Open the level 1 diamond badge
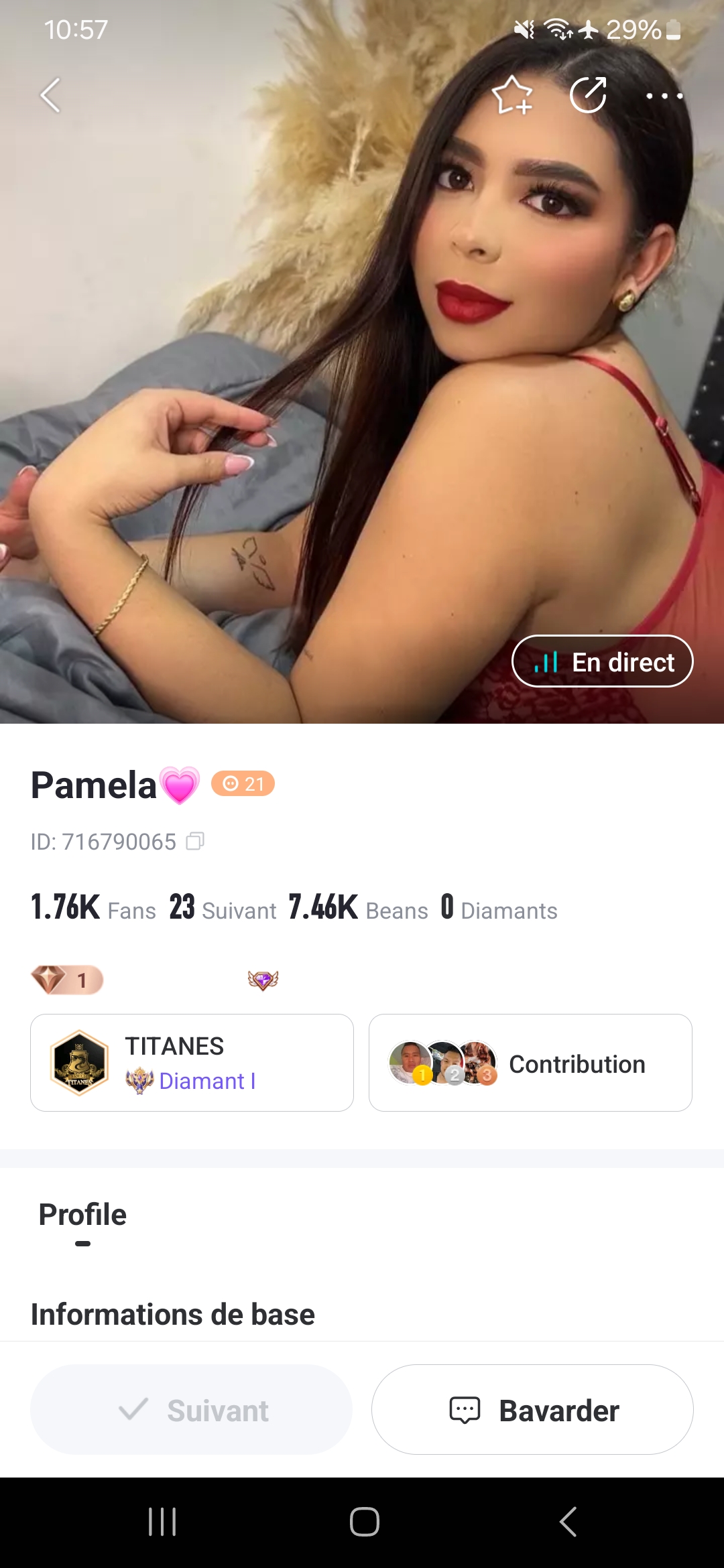Screen dimensions: 724x1568 [x=67, y=980]
